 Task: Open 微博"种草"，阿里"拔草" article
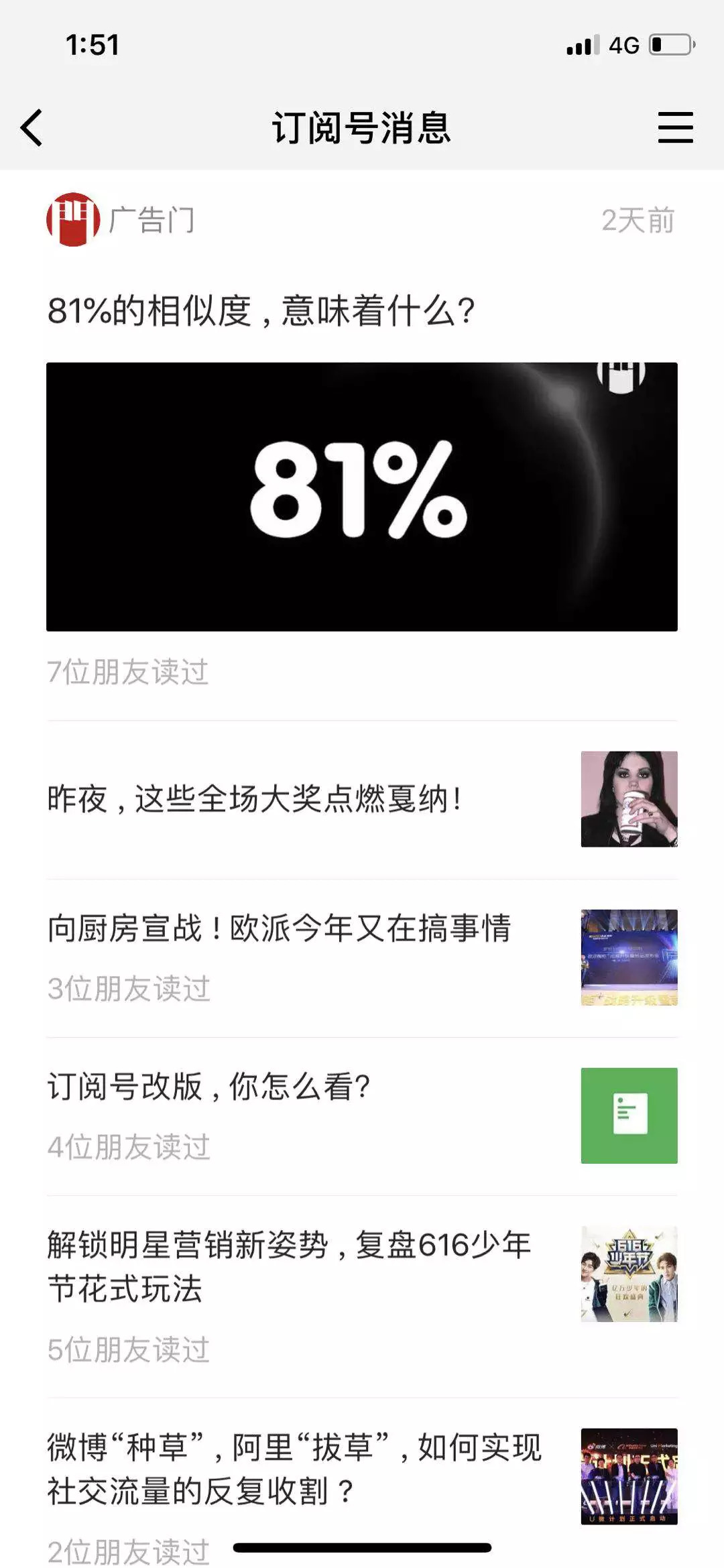[294, 1469]
